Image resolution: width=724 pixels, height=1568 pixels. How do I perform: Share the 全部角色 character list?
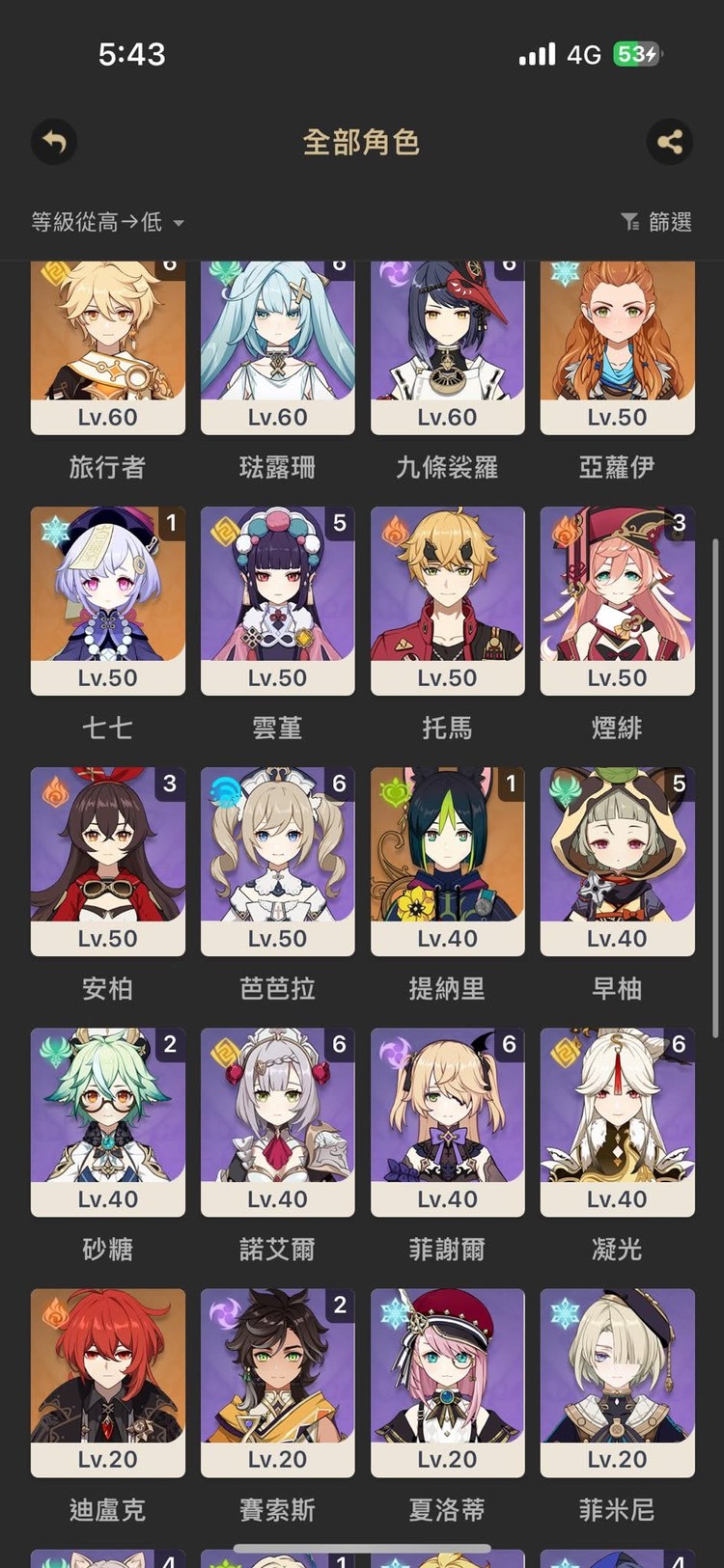[x=669, y=143]
